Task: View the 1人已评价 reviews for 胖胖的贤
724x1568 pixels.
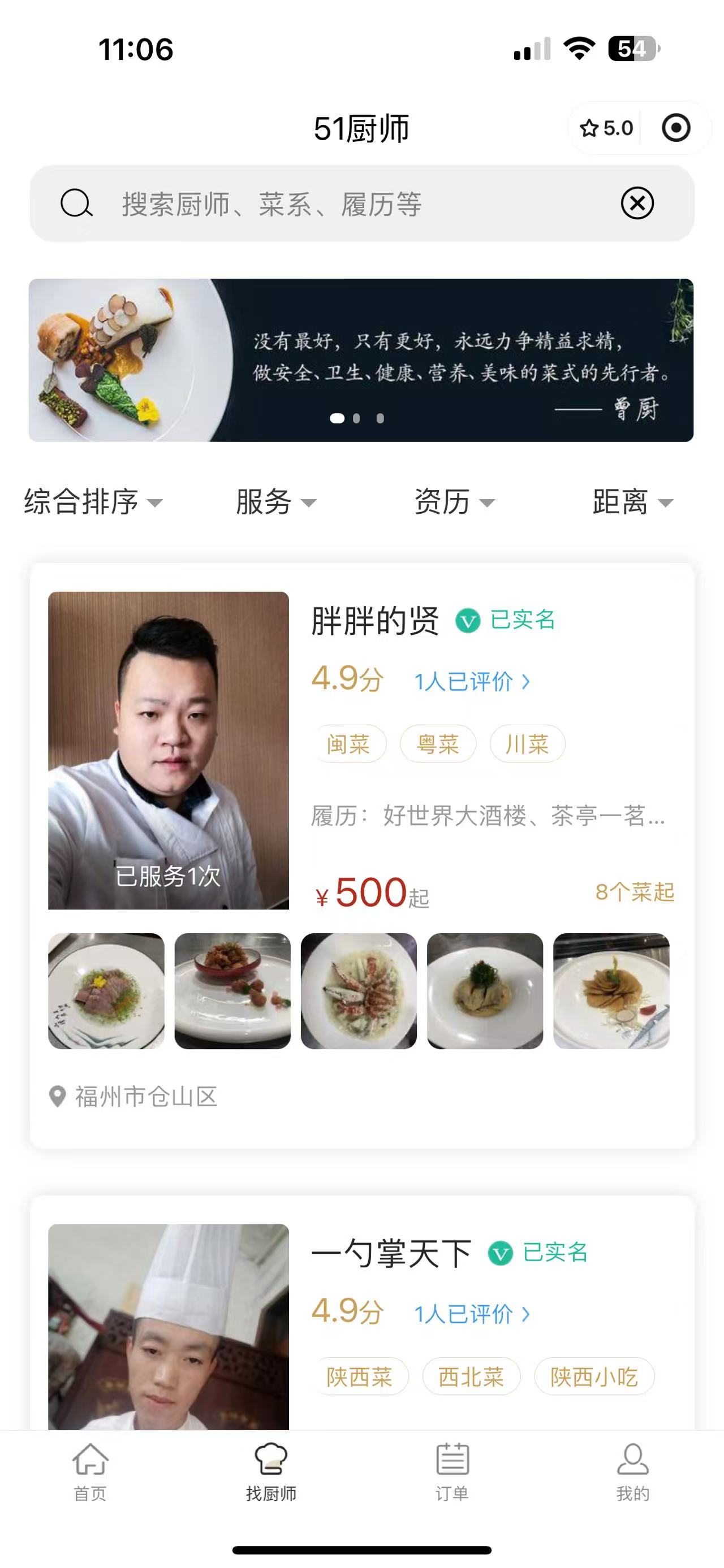Action: (472, 682)
